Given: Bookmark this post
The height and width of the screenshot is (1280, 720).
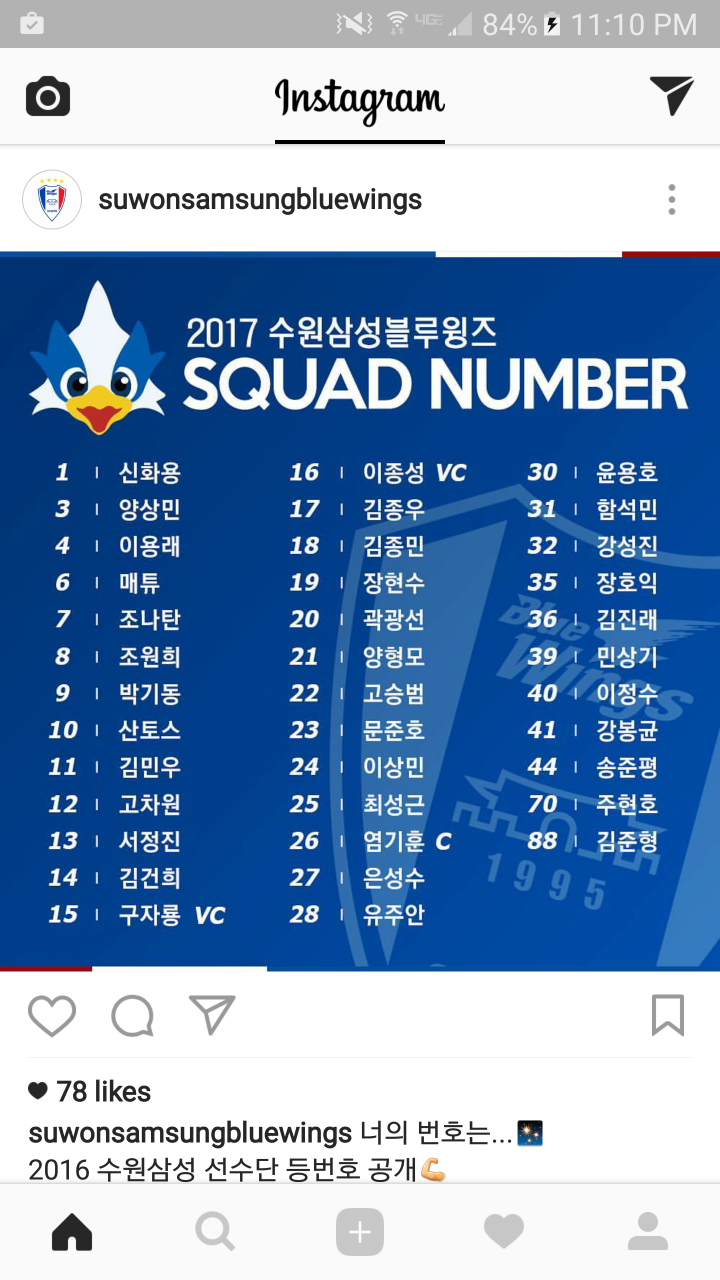Looking at the screenshot, I should (x=667, y=1016).
